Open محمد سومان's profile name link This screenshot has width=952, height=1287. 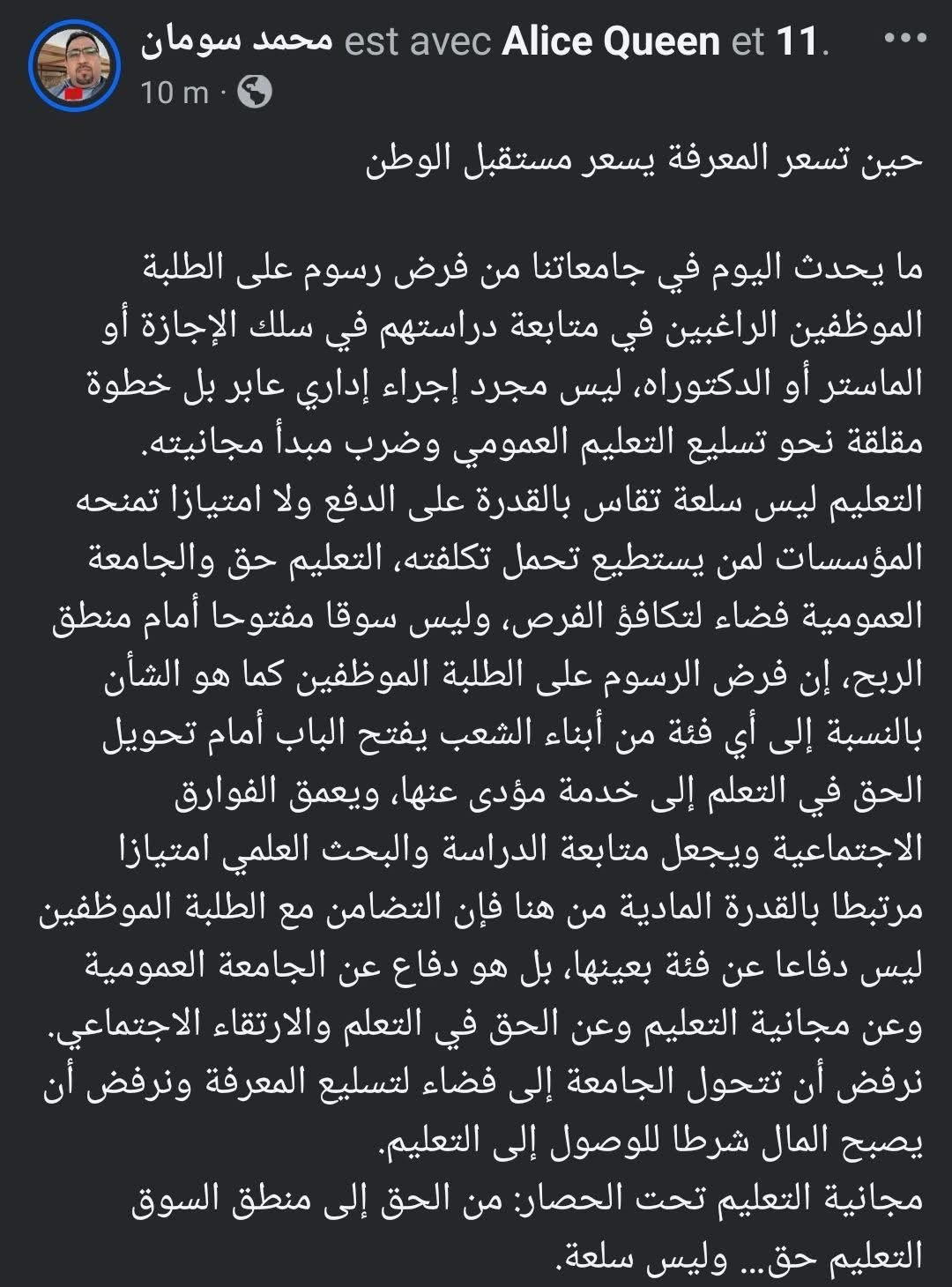coord(235,40)
